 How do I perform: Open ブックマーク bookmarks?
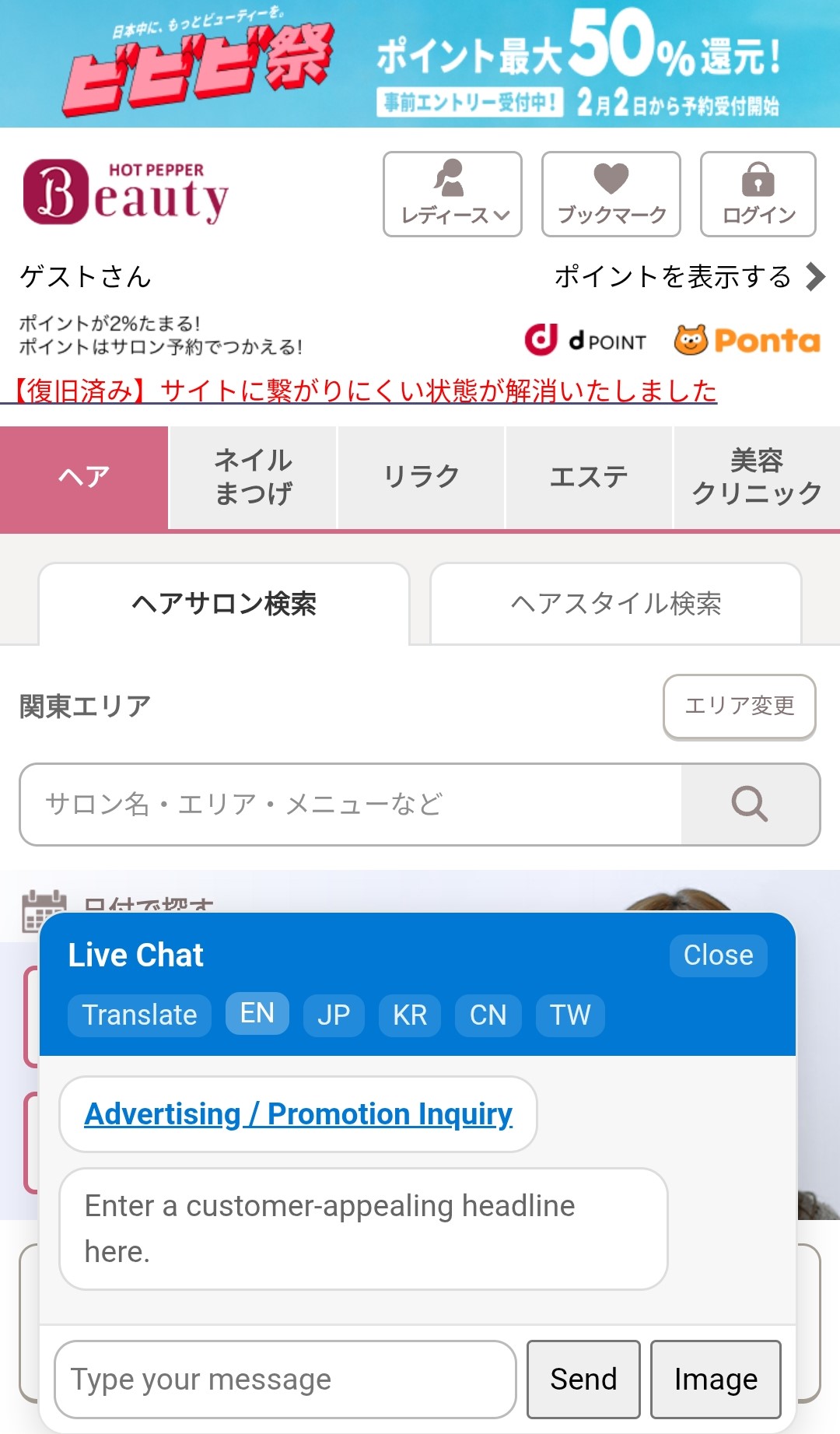[611, 195]
